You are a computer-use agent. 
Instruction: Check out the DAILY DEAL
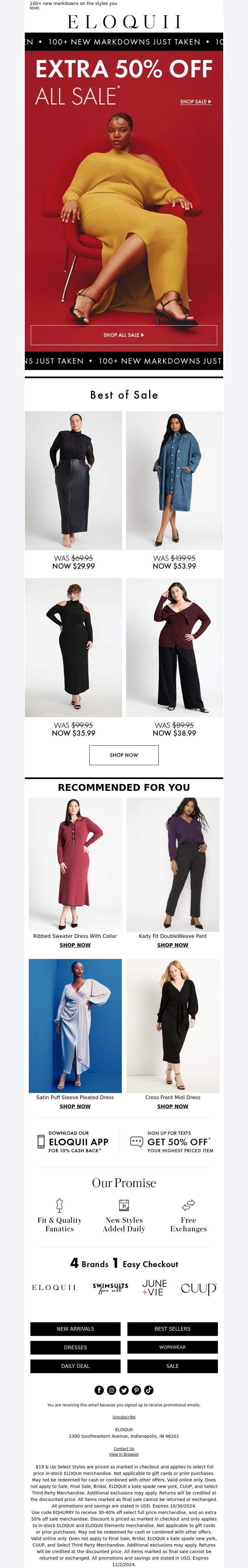[75, 1366]
